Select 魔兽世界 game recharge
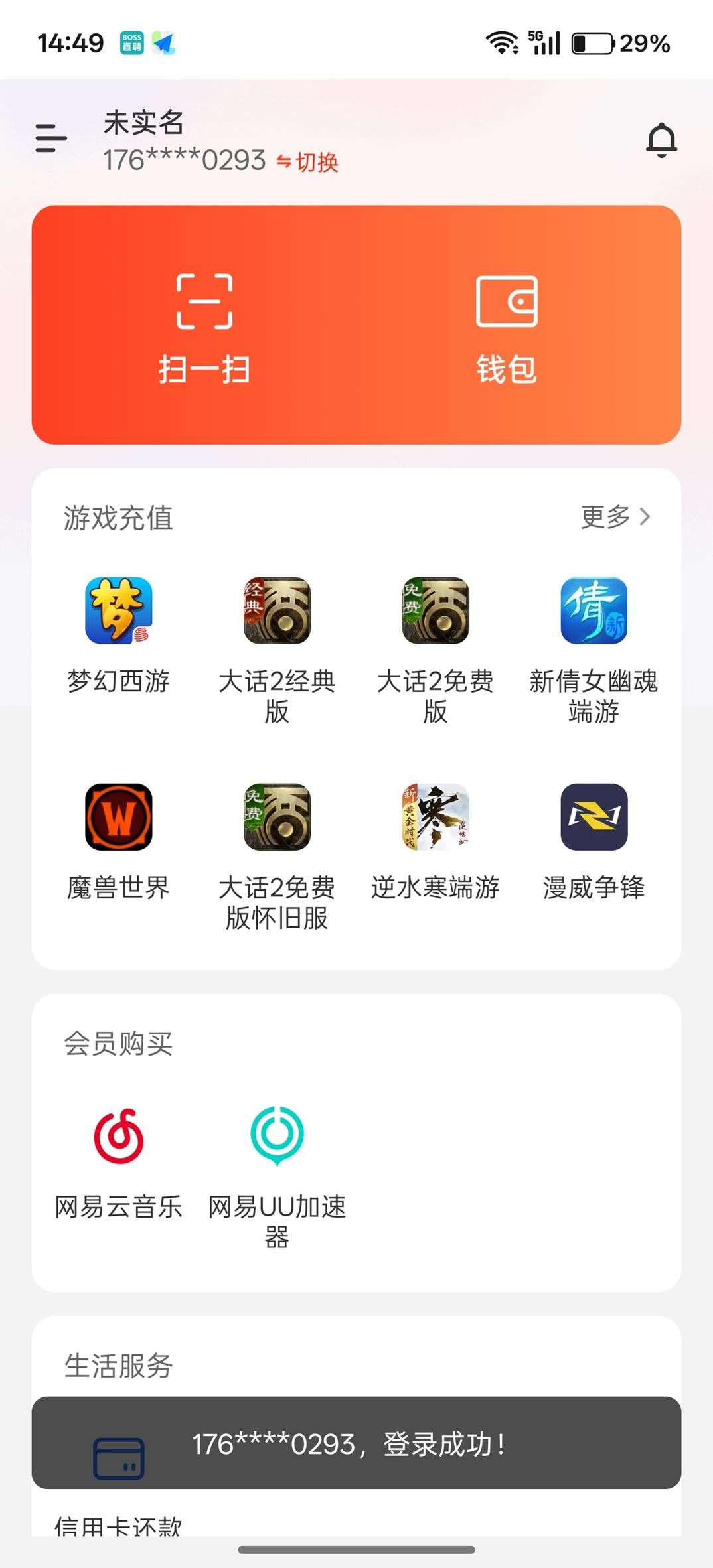 point(119,821)
